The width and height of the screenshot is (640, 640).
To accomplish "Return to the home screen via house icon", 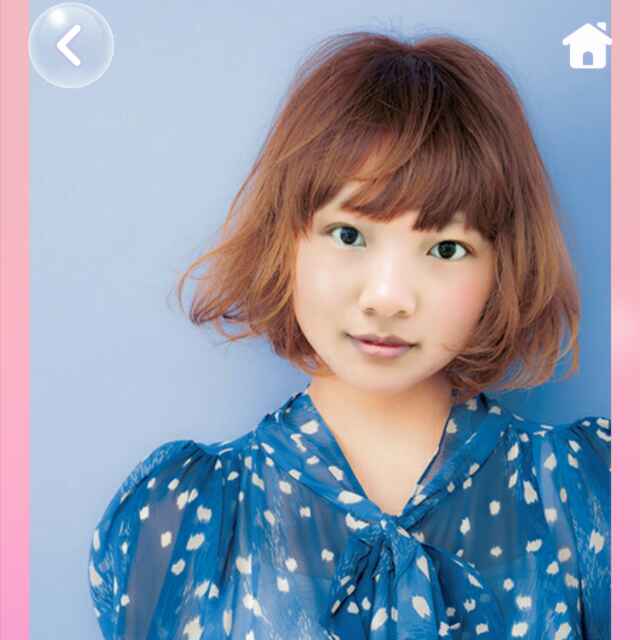I will tap(587, 45).
